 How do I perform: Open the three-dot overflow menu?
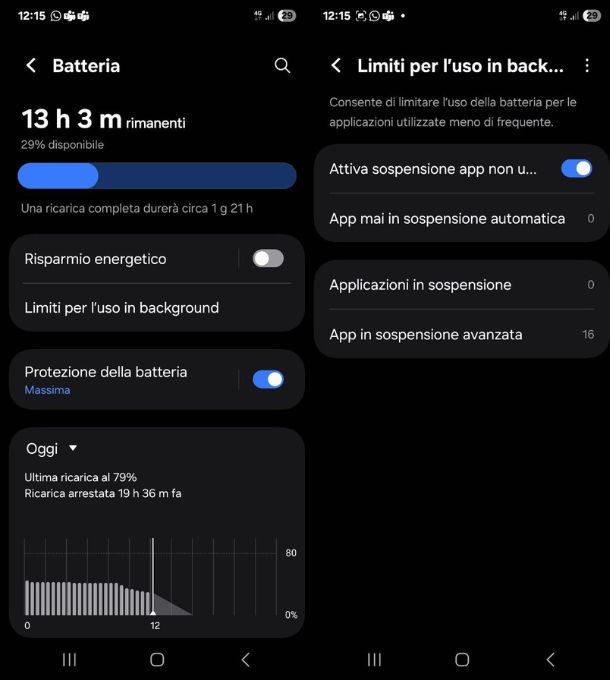pos(587,65)
